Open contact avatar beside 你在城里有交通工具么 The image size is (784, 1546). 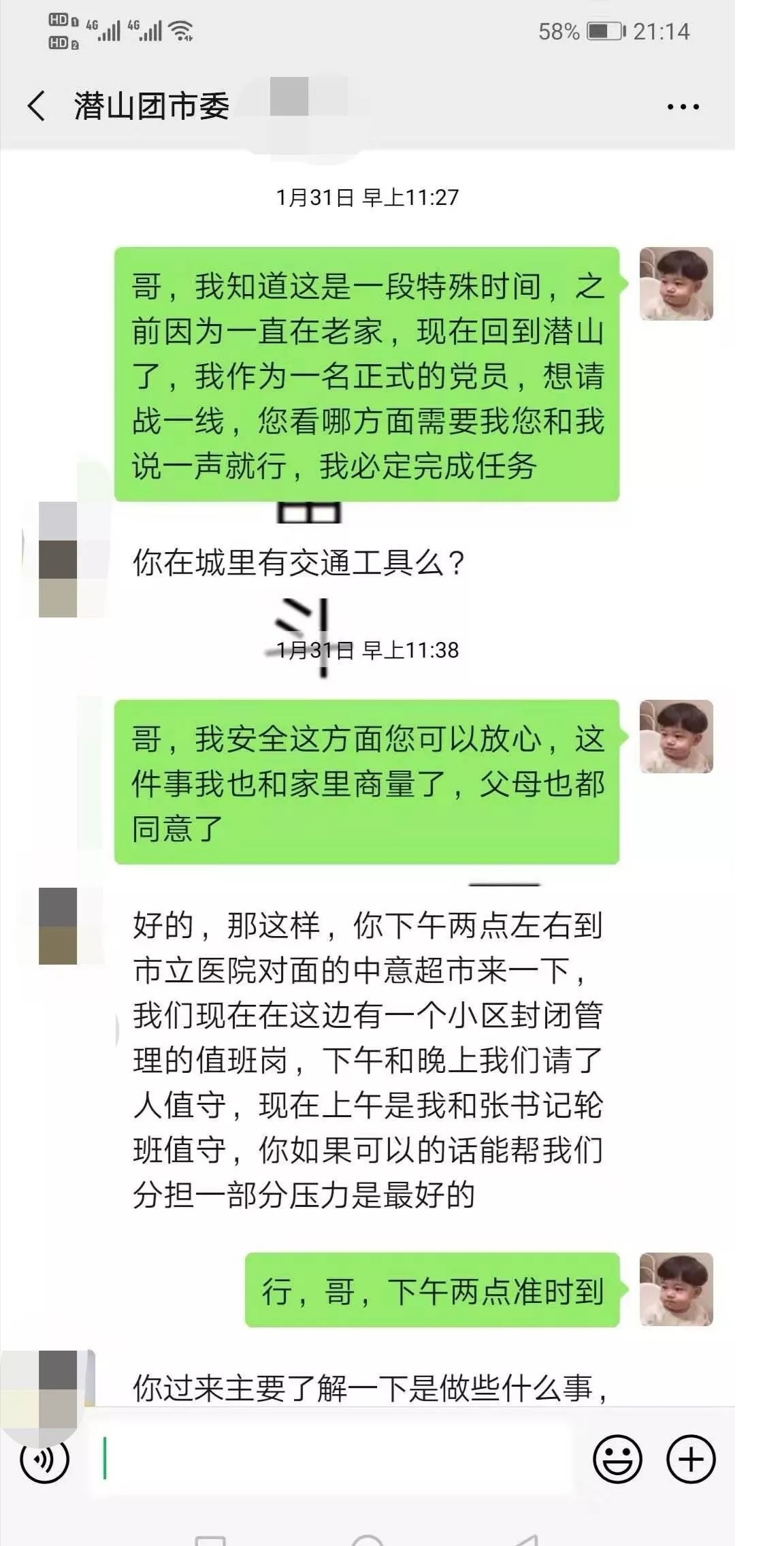click(x=59, y=560)
